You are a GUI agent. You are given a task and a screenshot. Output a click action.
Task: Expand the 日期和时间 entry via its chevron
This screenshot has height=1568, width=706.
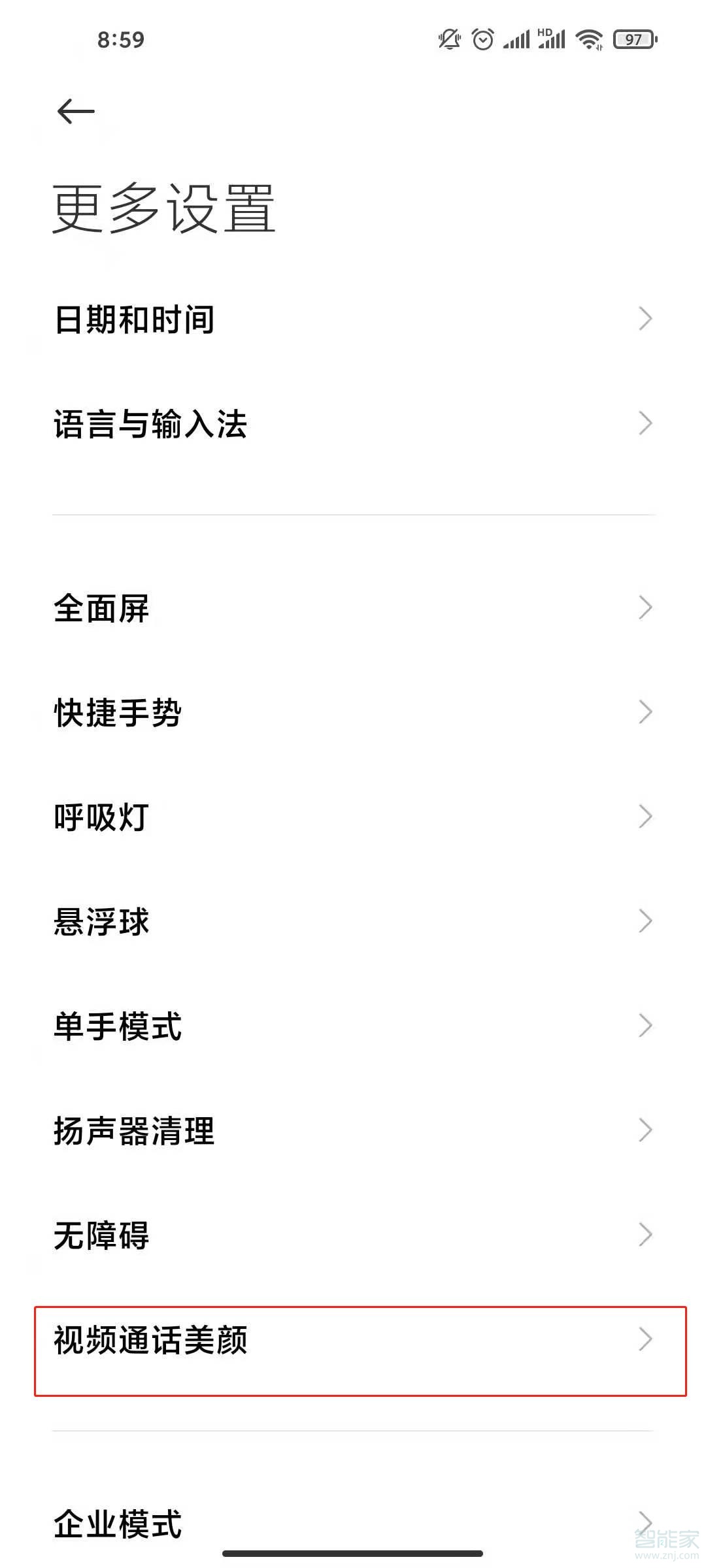click(x=645, y=319)
